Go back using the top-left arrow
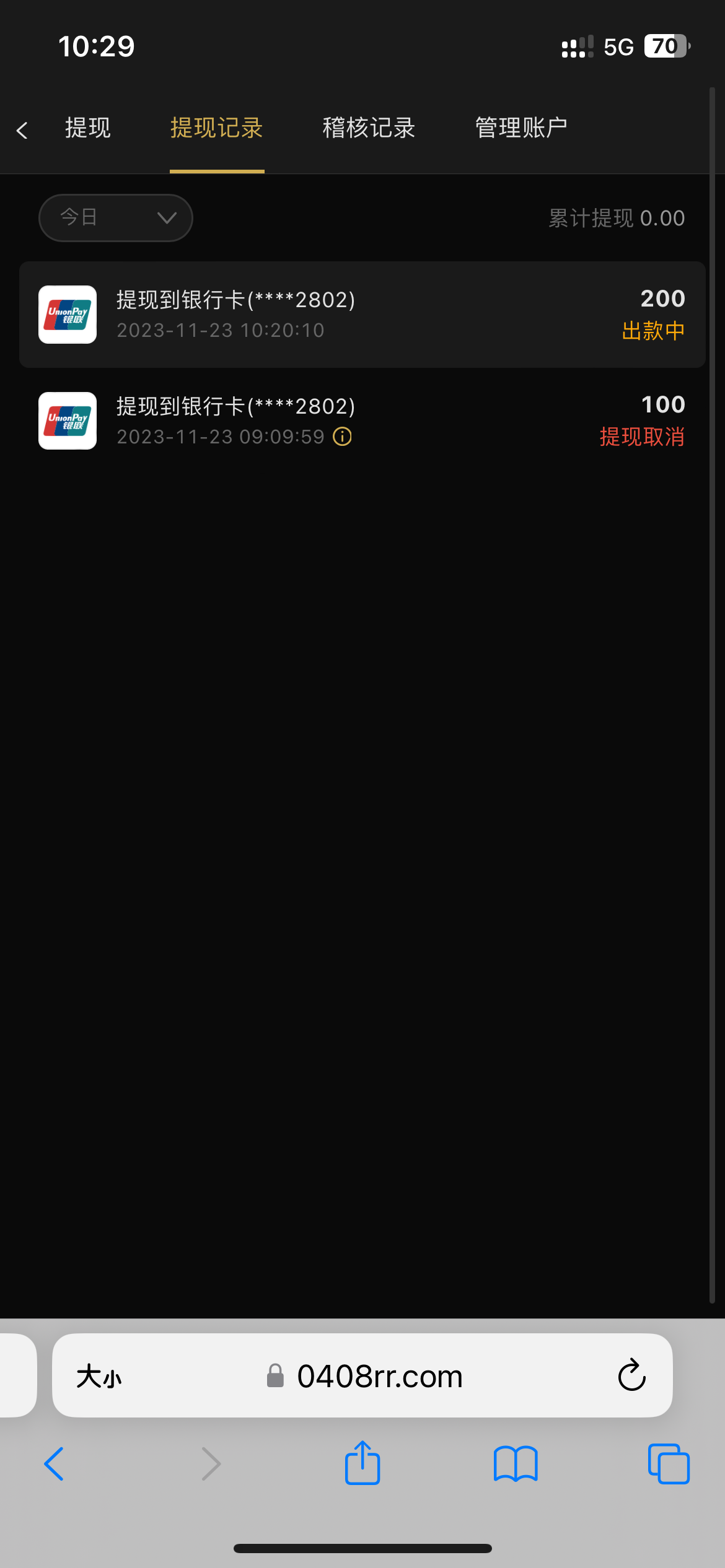Screen dimensions: 725x1568 (x=22, y=130)
